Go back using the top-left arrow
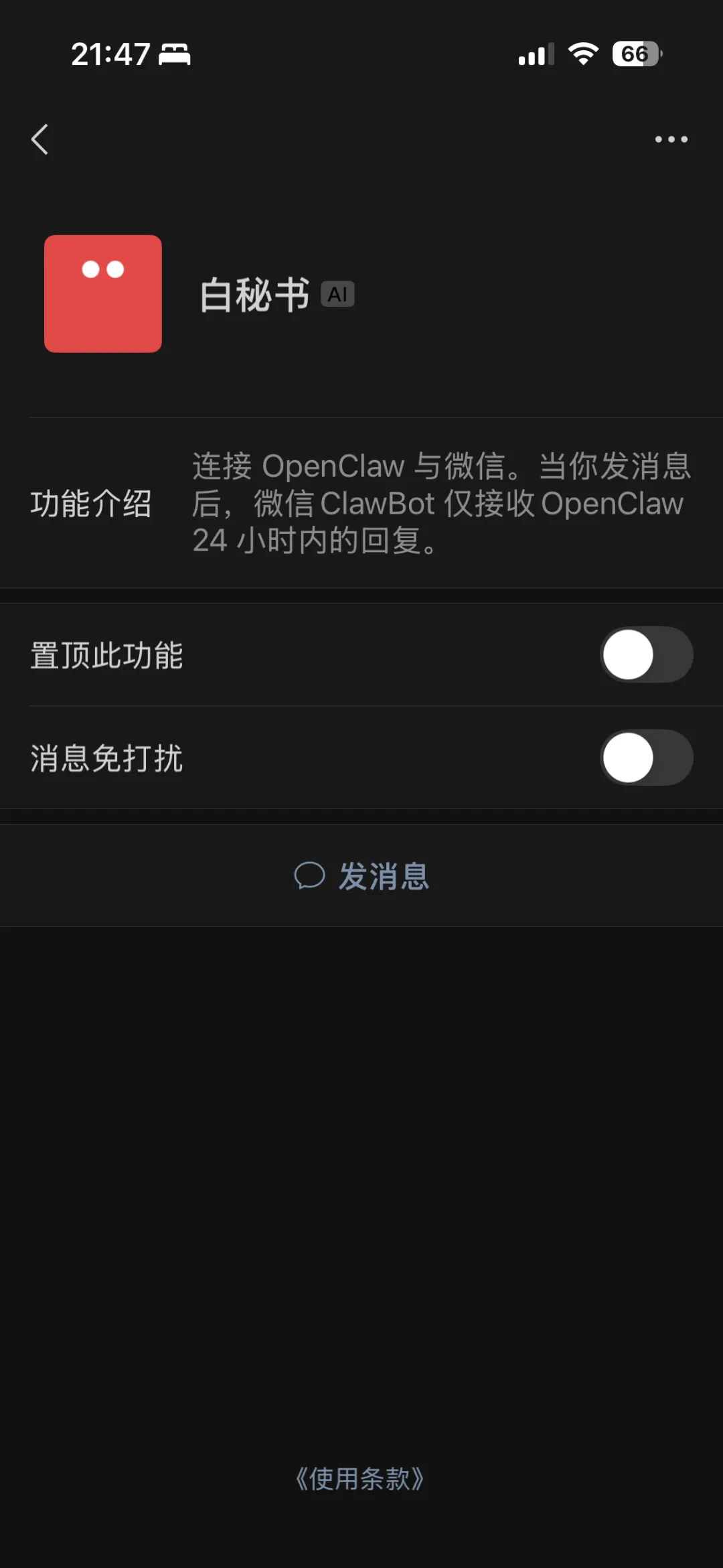Image resolution: width=723 pixels, height=1568 pixels. pyautogui.click(x=39, y=139)
